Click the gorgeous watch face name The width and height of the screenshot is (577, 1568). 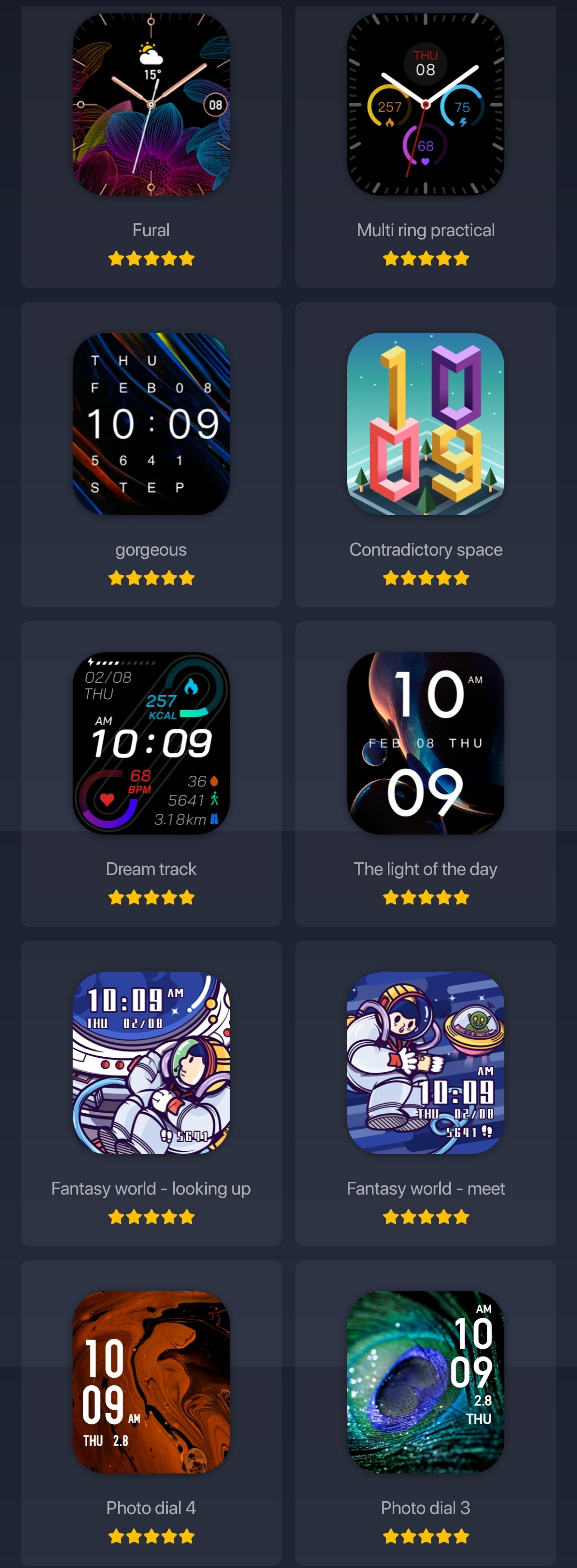click(151, 550)
